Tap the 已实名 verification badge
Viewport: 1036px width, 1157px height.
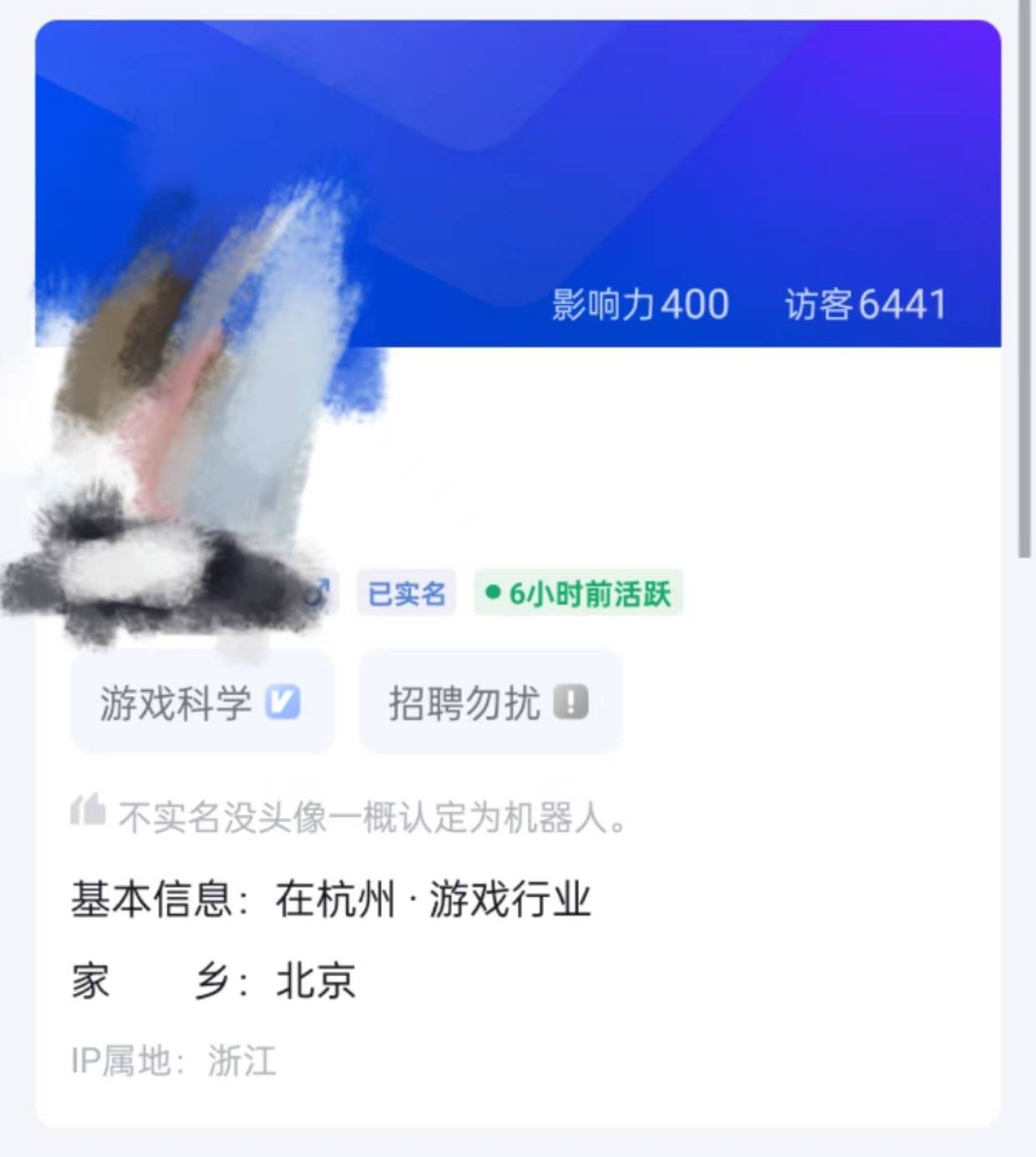(407, 593)
